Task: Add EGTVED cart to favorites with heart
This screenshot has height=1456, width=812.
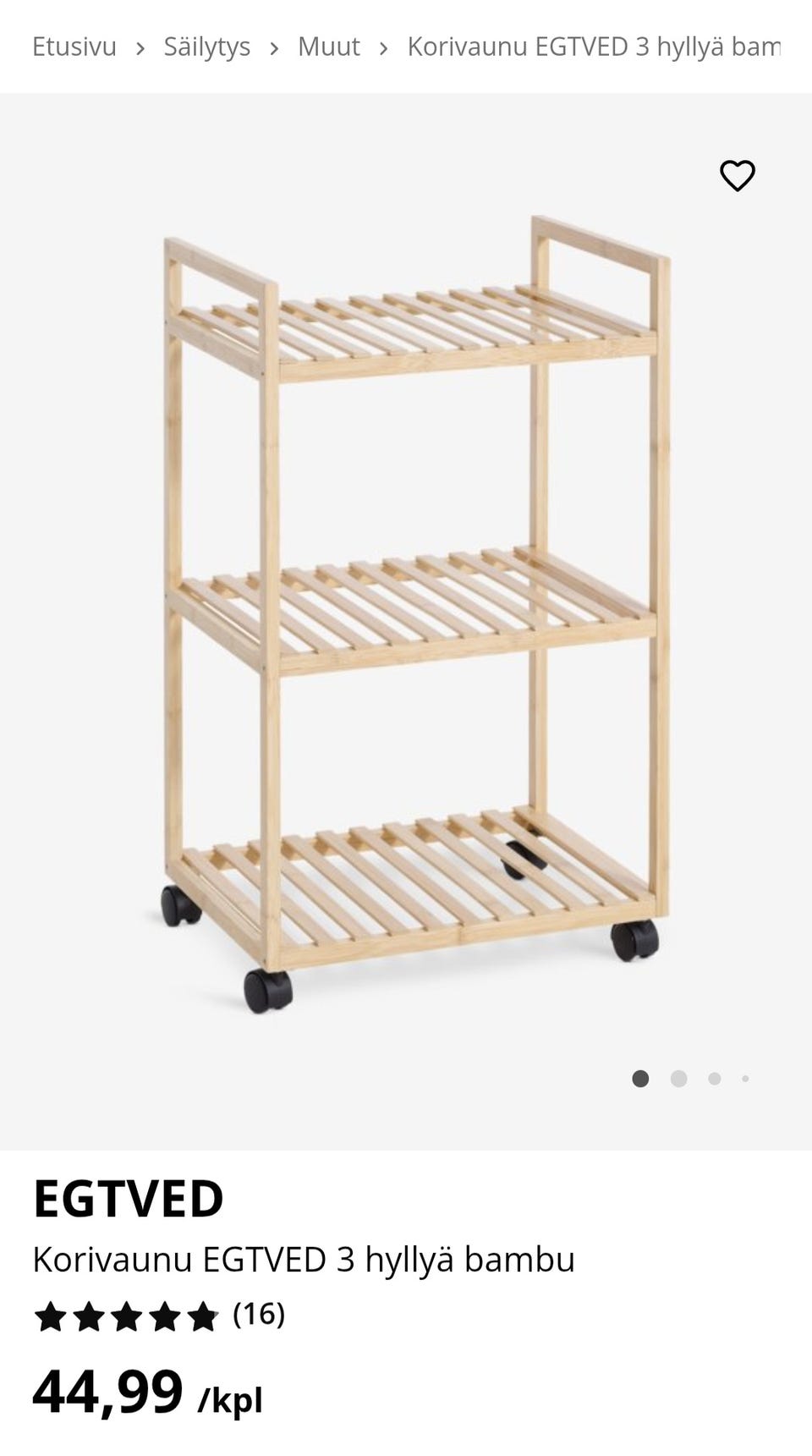Action: pos(737,176)
